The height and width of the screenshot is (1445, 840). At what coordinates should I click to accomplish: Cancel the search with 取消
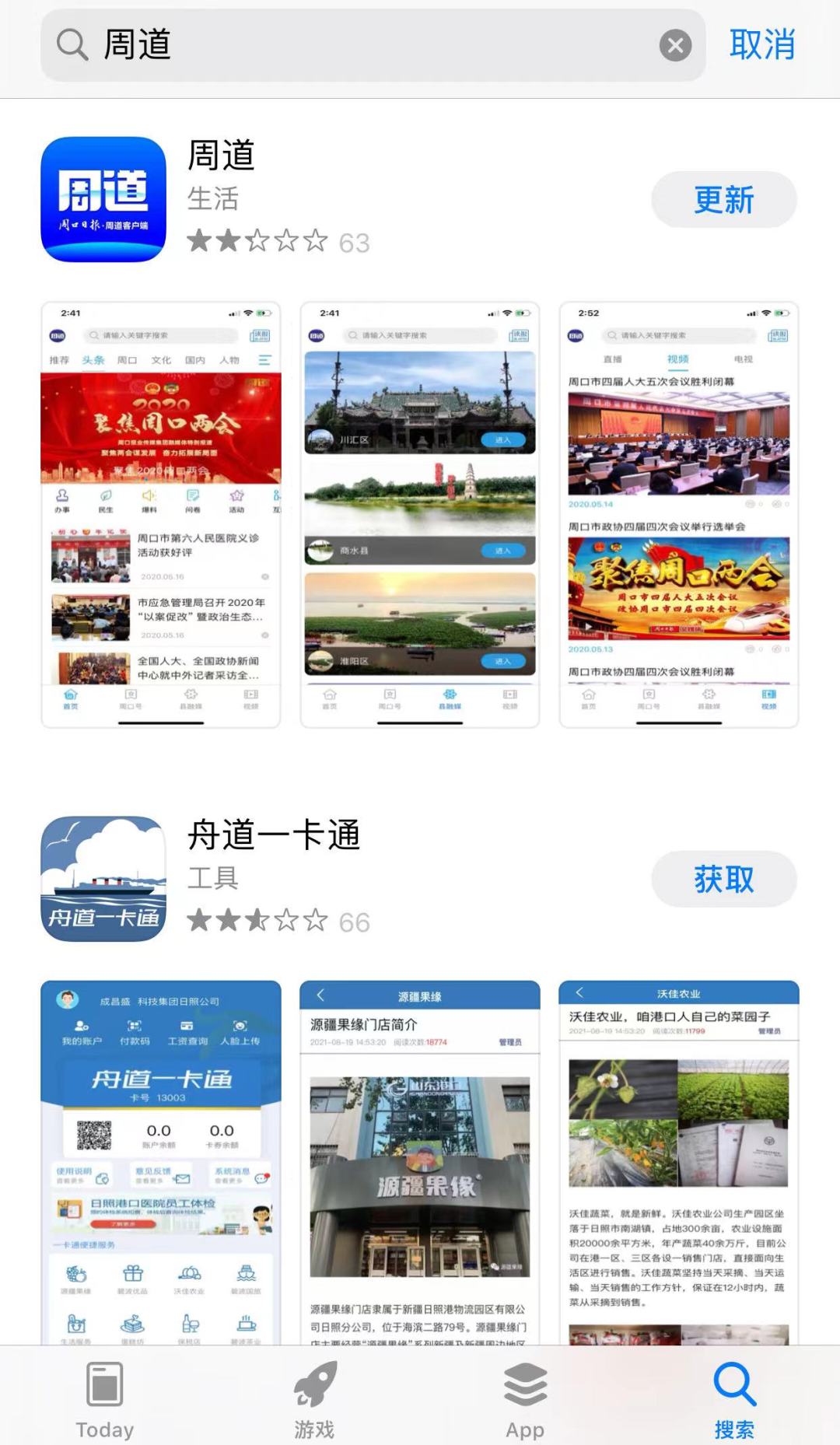tap(761, 45)
